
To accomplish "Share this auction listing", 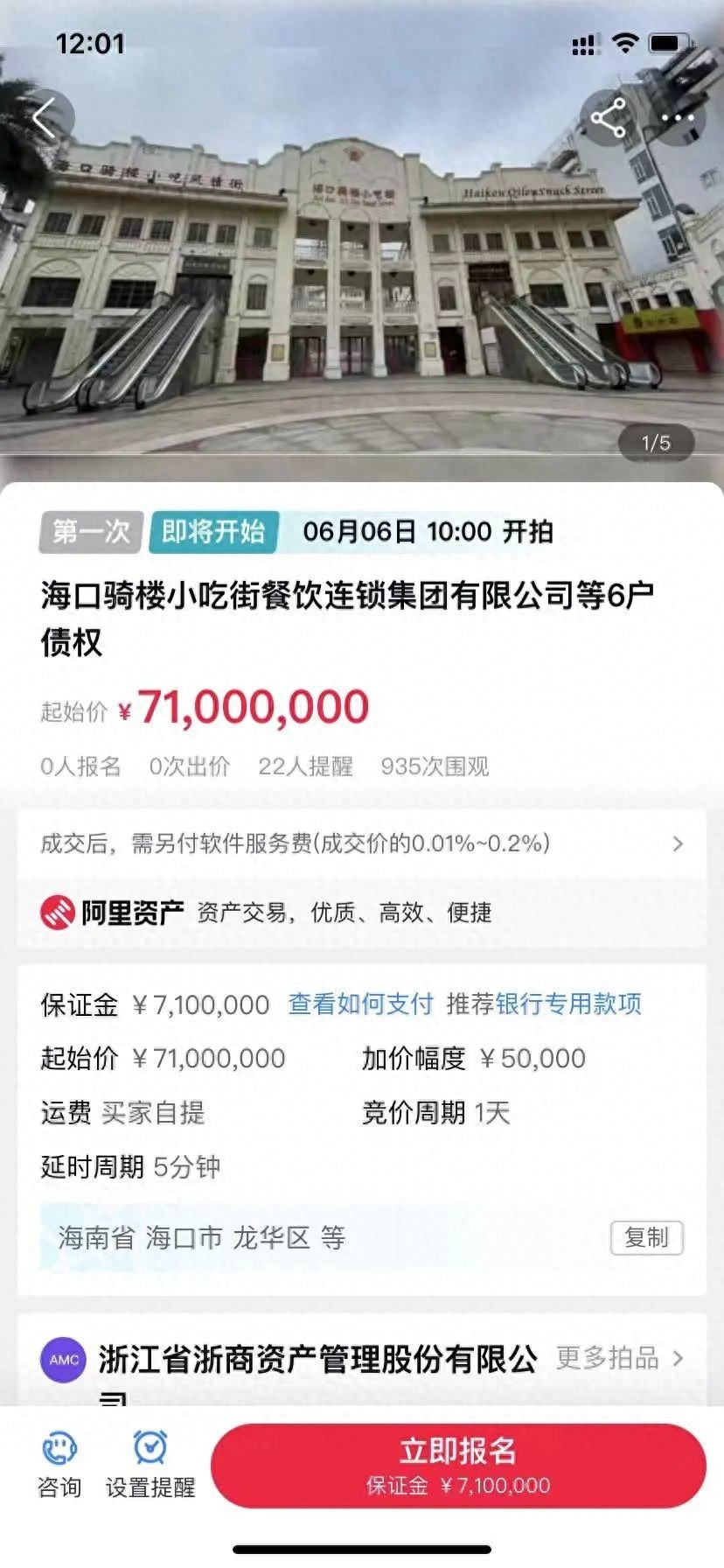I will click(609, 118).
